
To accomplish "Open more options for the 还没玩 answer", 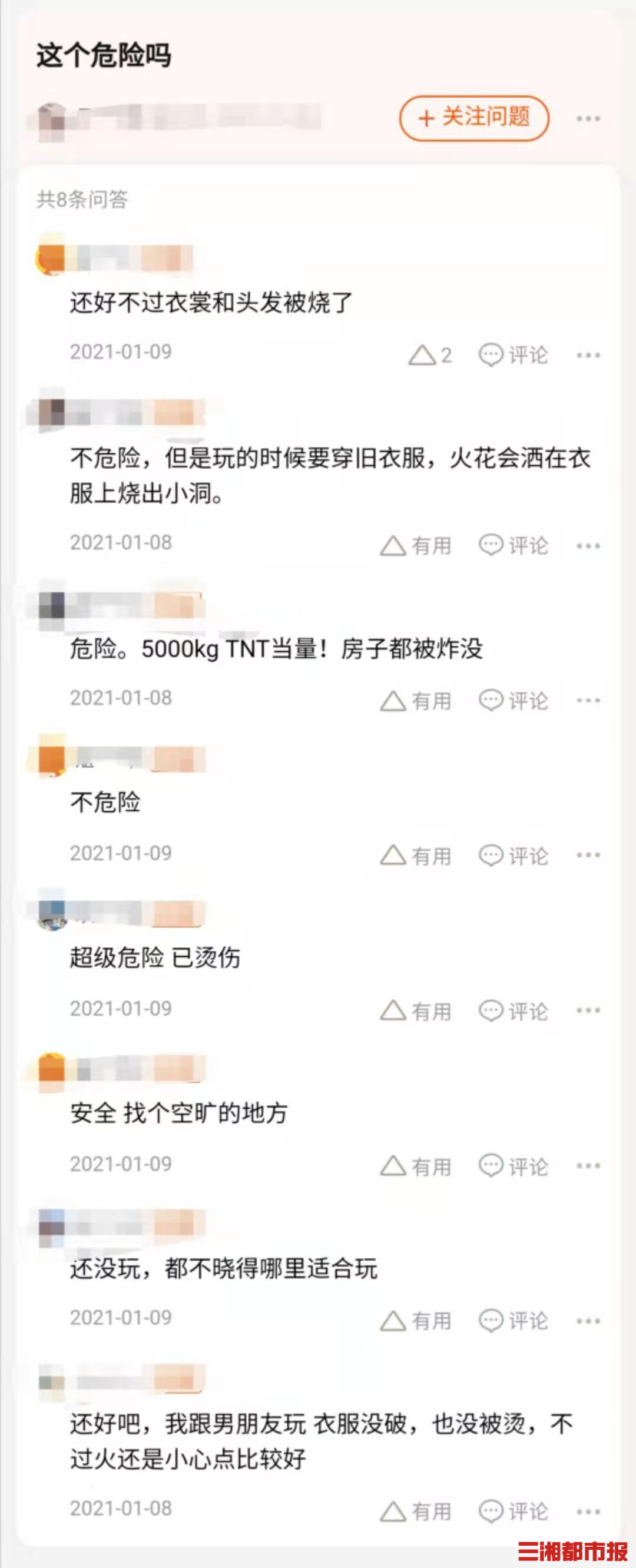I will pos(588,1321).
